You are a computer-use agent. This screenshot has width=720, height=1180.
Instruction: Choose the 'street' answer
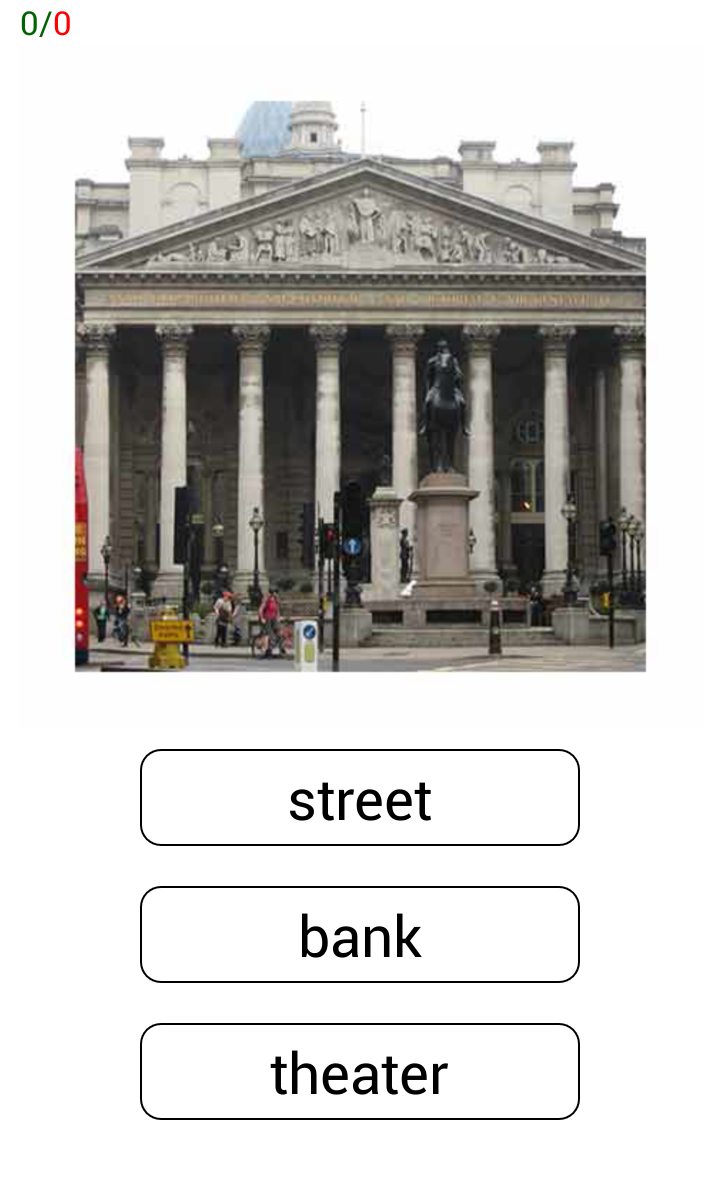coord(360,798)
